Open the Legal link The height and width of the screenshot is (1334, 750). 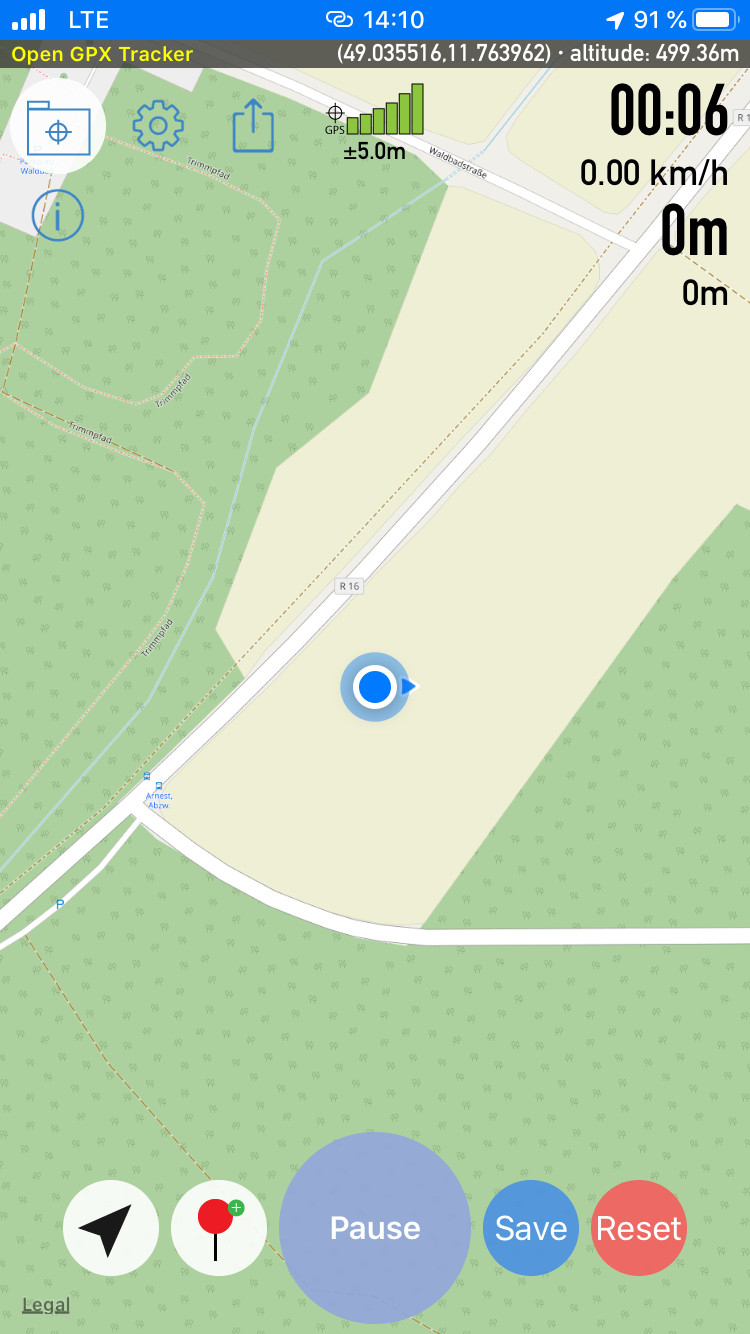[46, 1305]
